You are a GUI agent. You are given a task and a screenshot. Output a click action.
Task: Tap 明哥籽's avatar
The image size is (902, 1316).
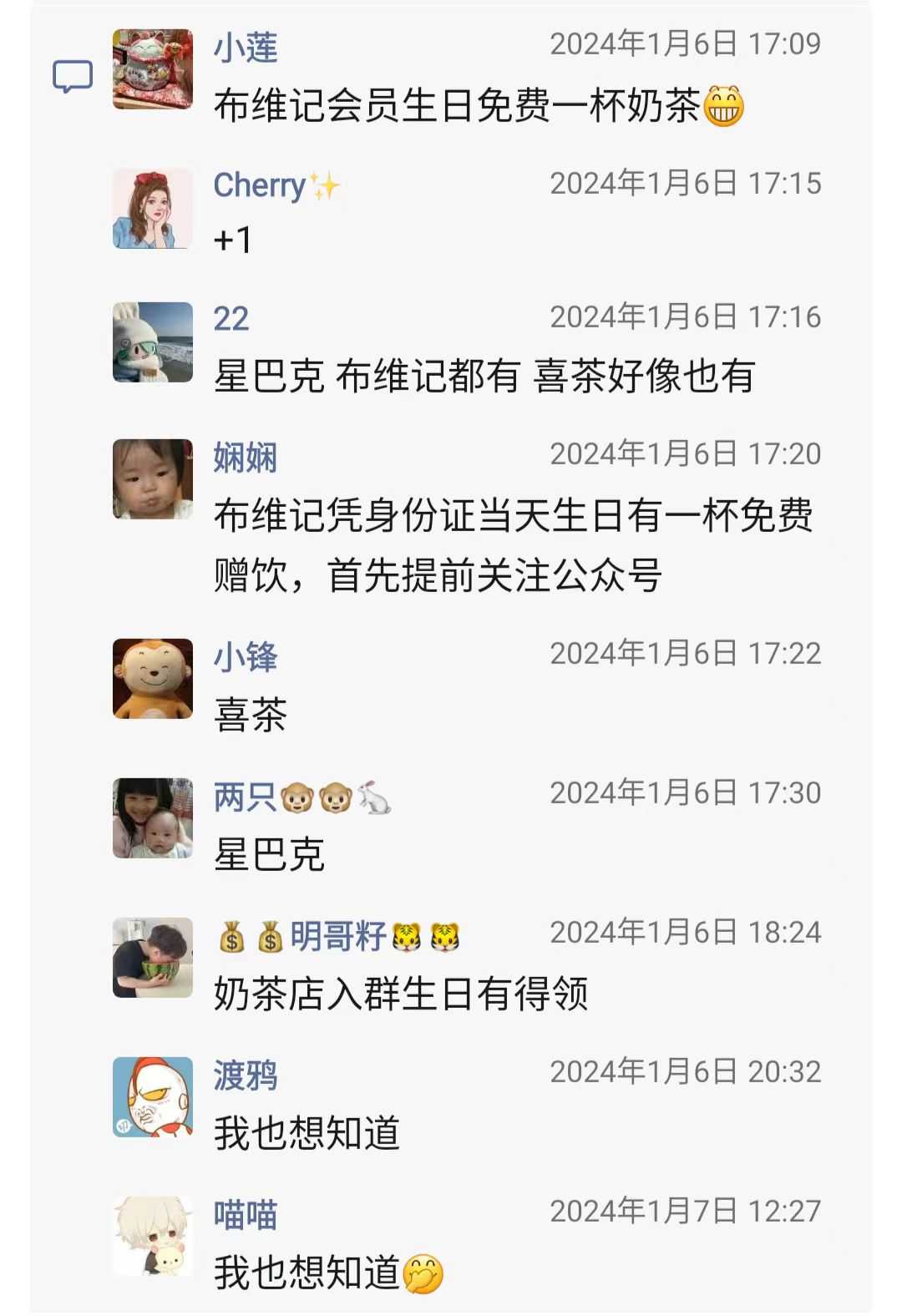pyautogui.click(x=153, y=958)
